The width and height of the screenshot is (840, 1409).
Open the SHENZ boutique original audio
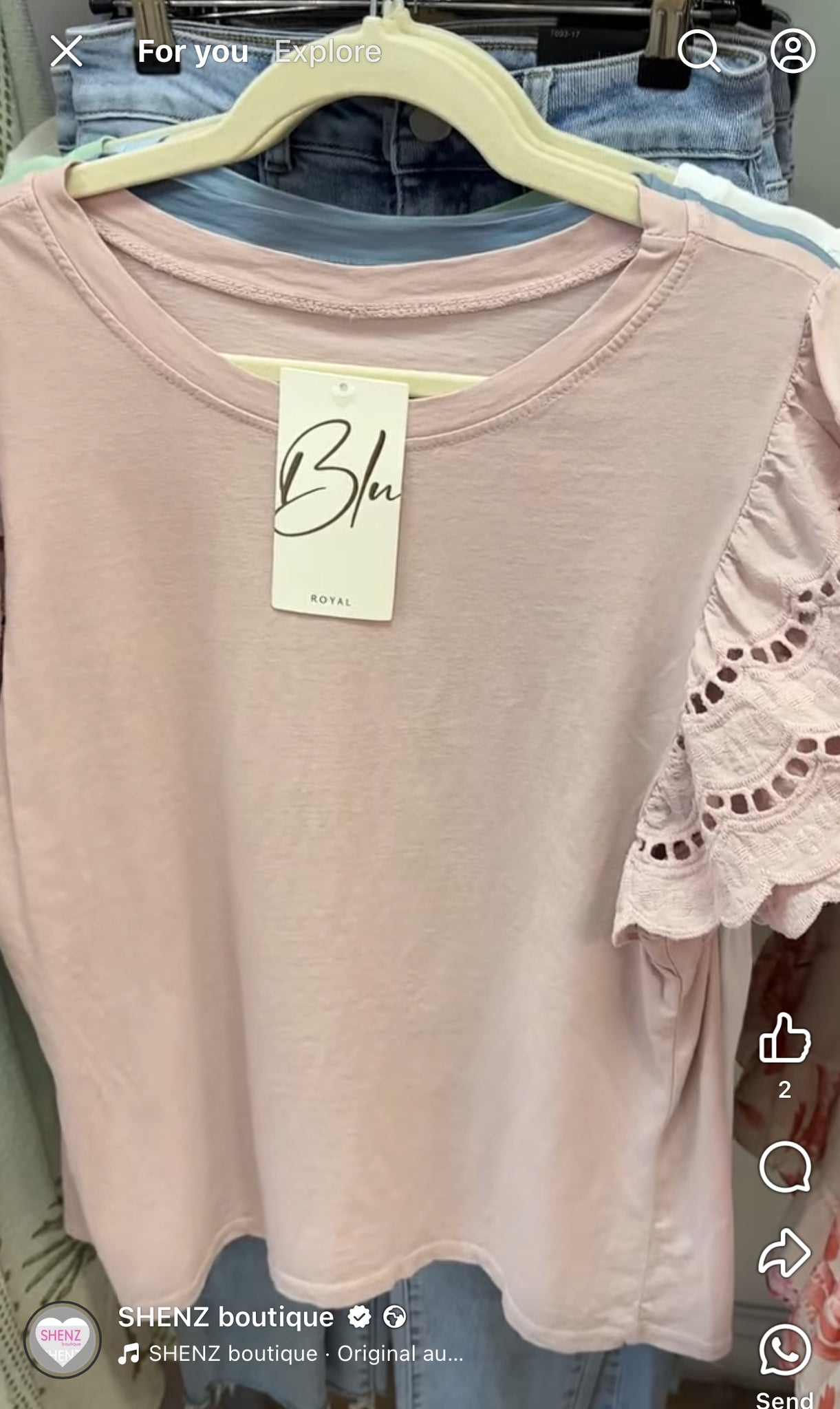pos(291,1354)
